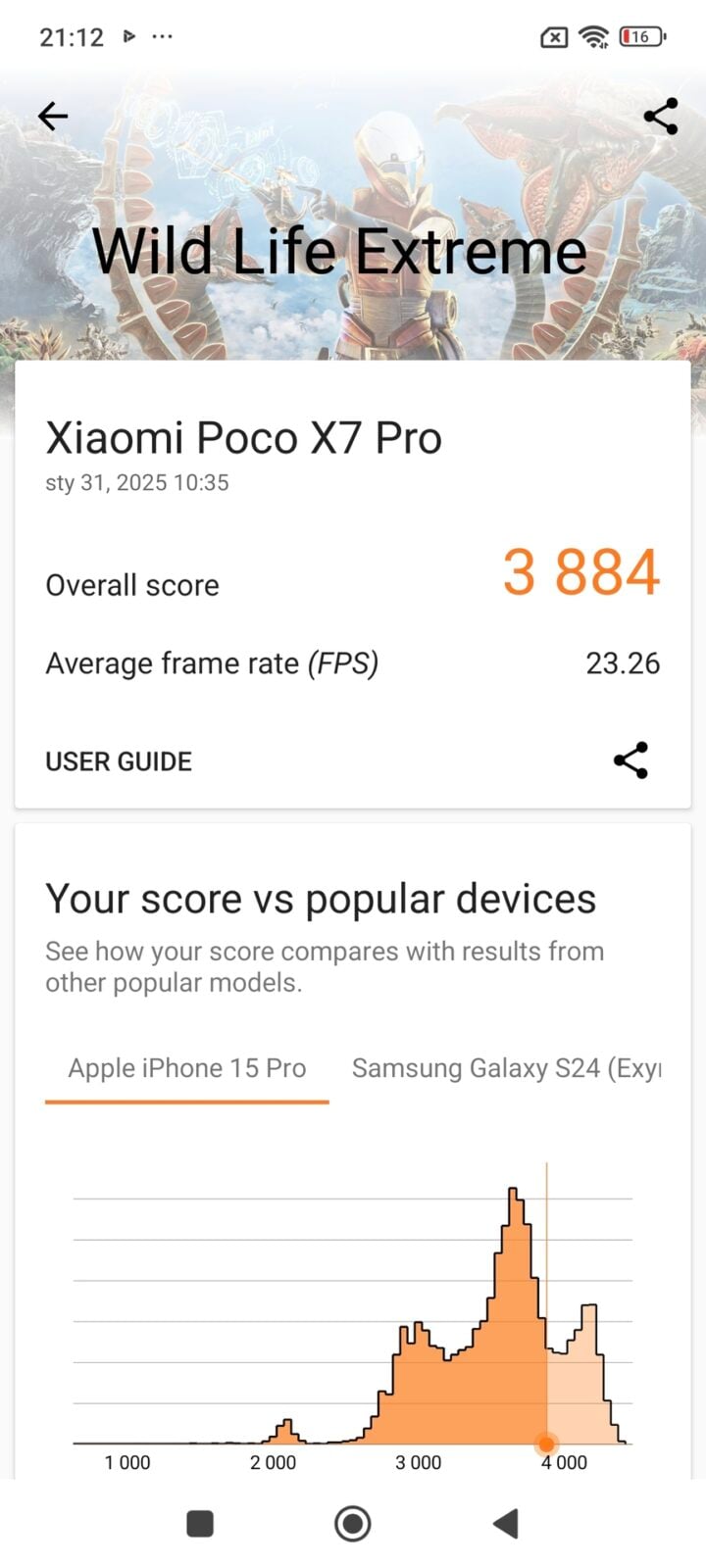Switch to the Samsung Galaxy S24 tab
This screenshot has width=706, height=1568.
click(506, 1068)
